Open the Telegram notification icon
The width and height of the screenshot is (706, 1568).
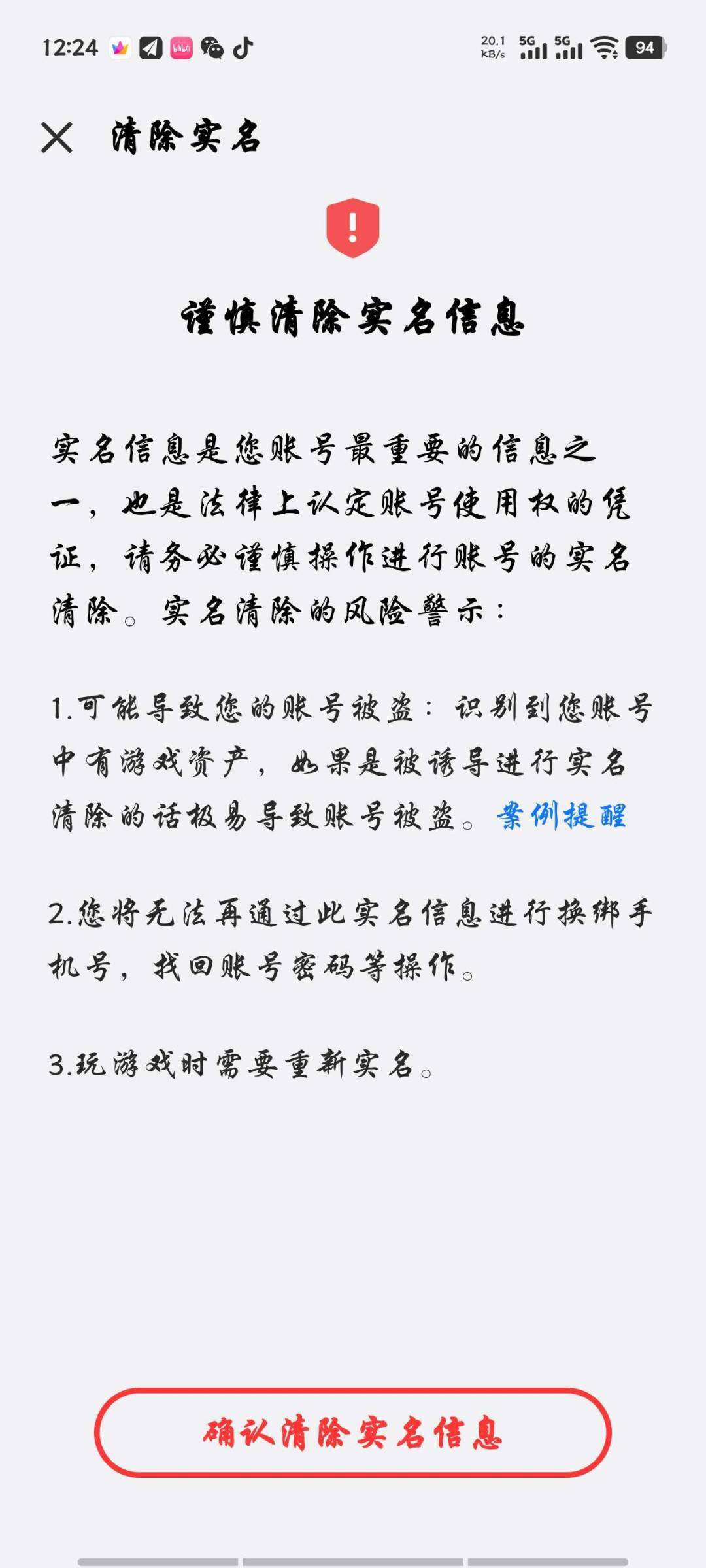[x=149, y=48]
